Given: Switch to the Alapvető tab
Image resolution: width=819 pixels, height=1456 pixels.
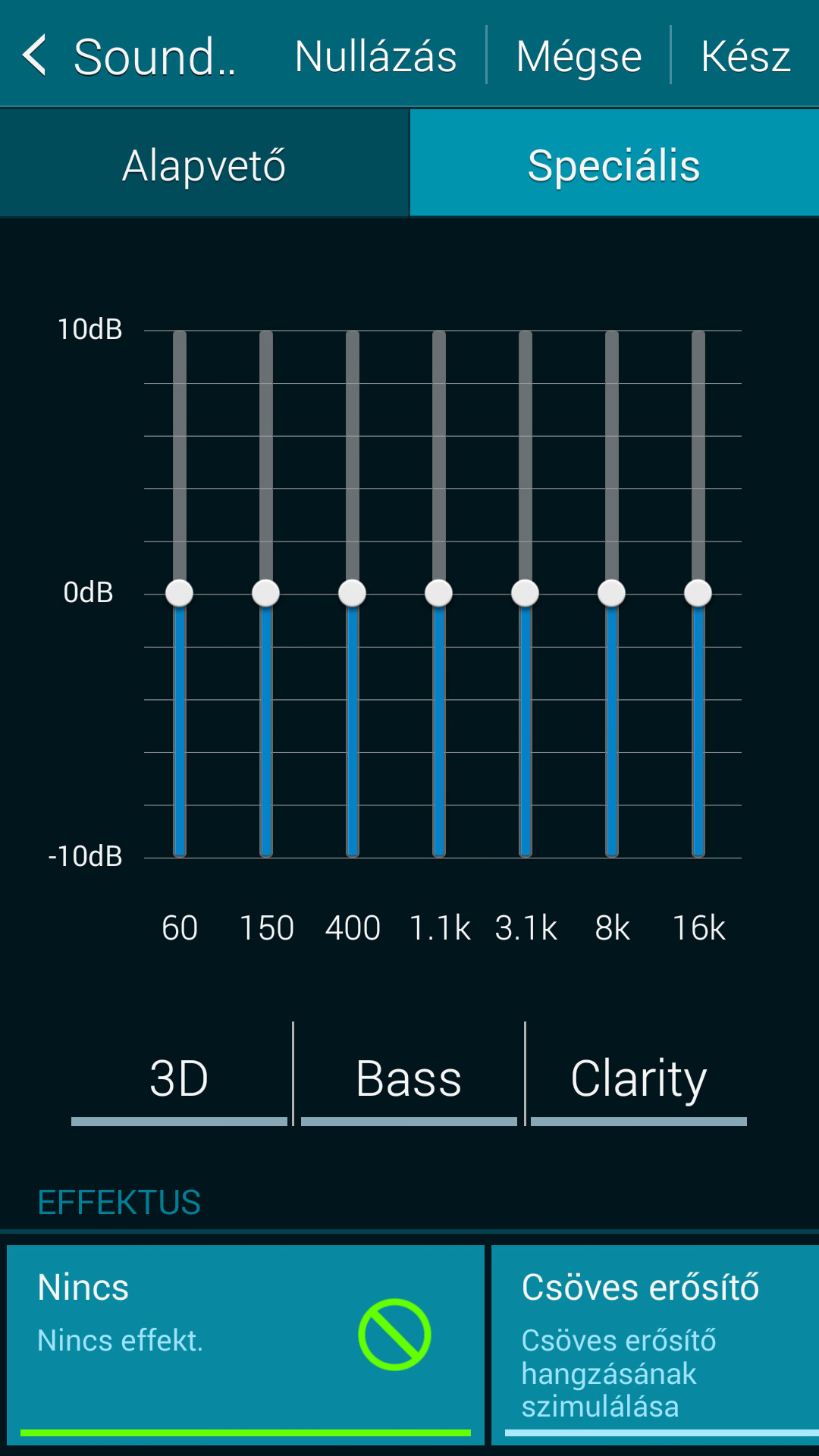Looking at the screenshot, I should (x=204, y=165).
